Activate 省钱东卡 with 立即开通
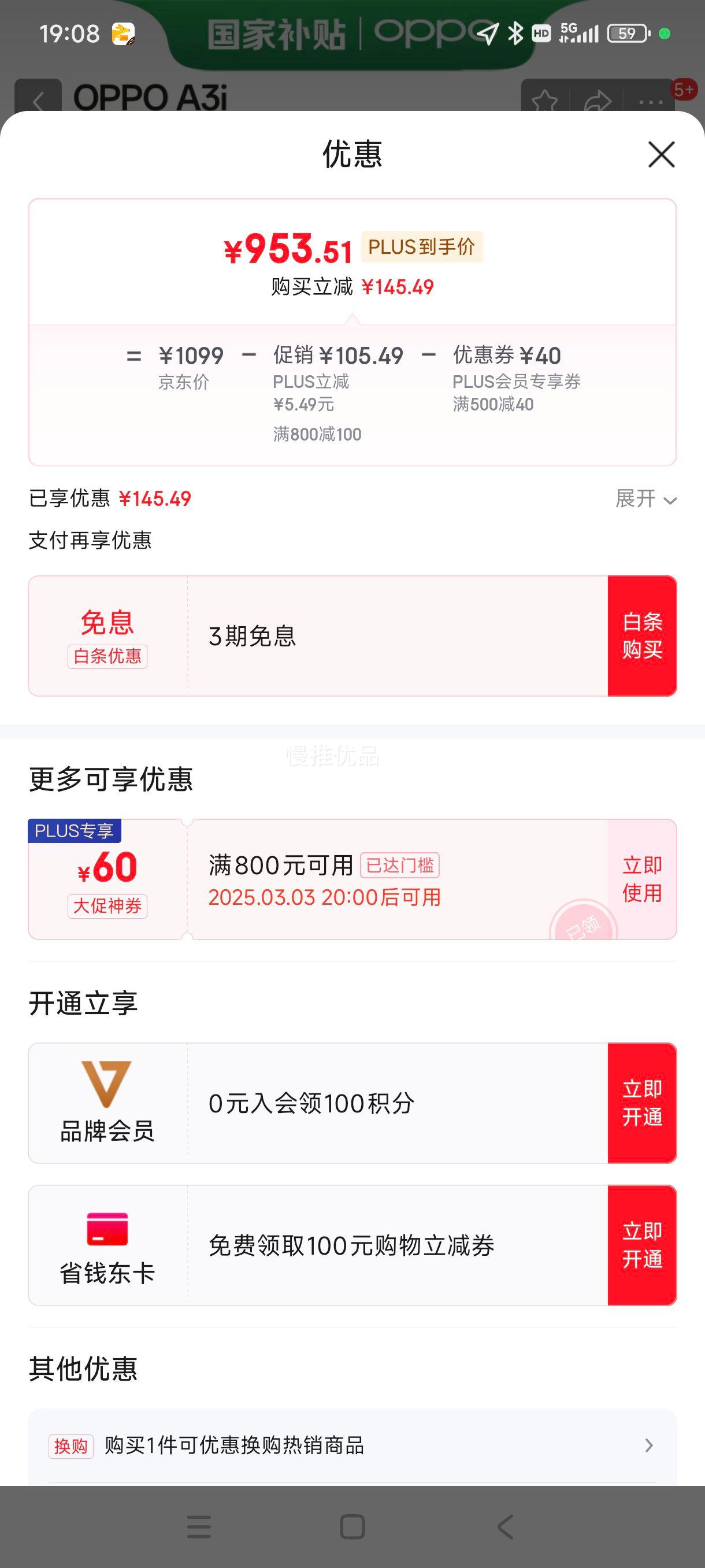 [x=642, y=1245]
